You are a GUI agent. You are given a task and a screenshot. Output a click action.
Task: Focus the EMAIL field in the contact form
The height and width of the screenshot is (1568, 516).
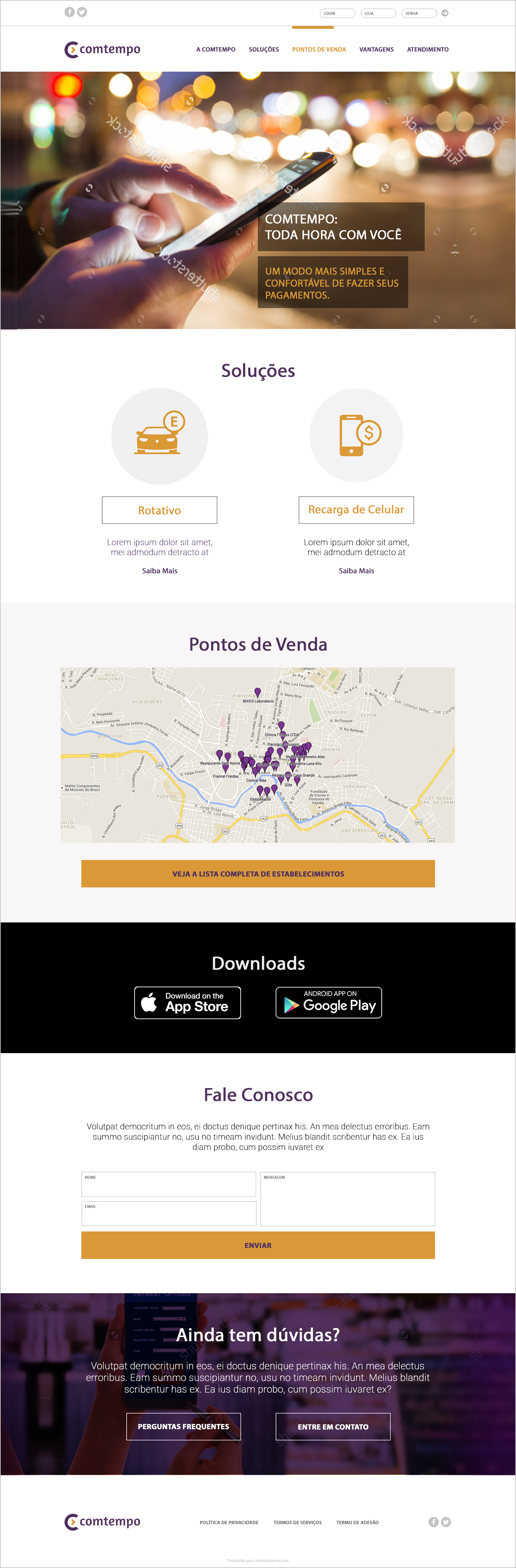pos(169,1213)
